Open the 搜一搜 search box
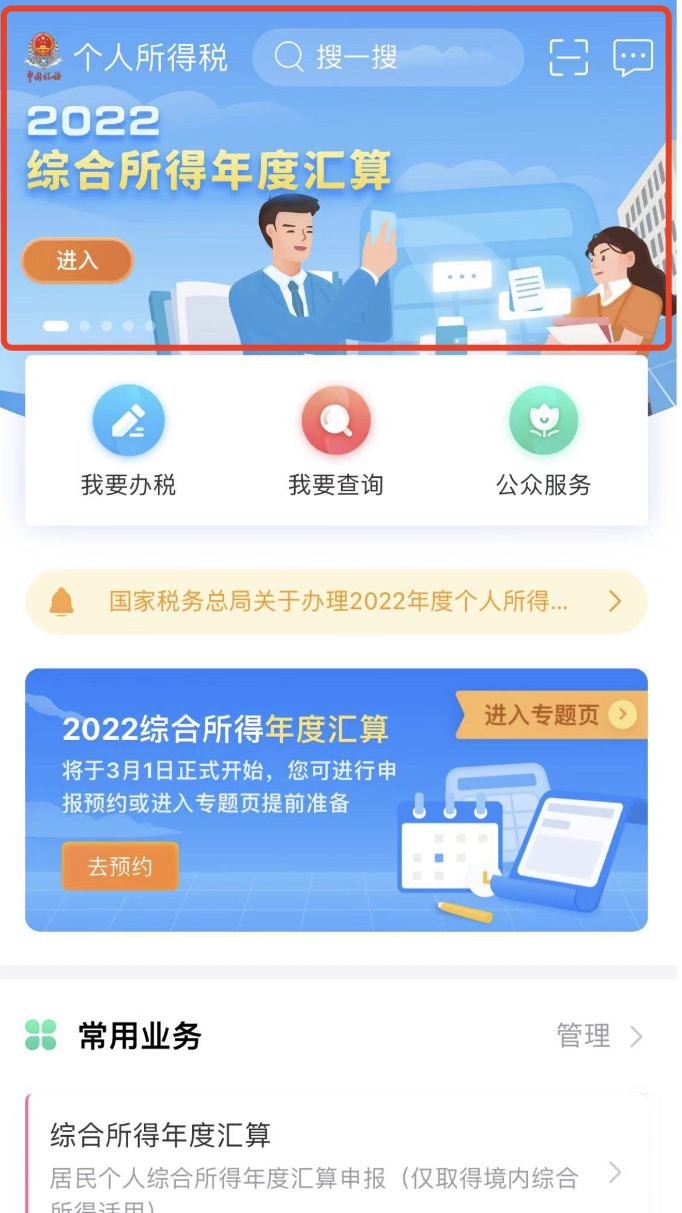The image size is (682, 1213). [x=388, y=57]
